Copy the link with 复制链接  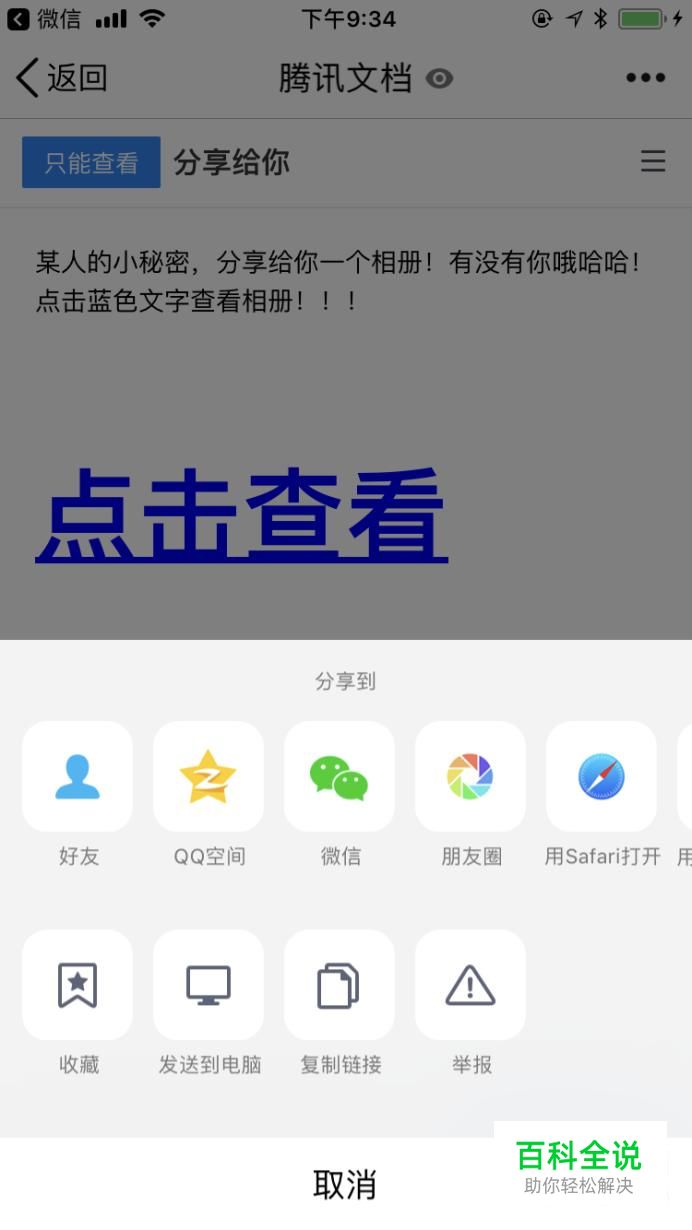point(339,985)
